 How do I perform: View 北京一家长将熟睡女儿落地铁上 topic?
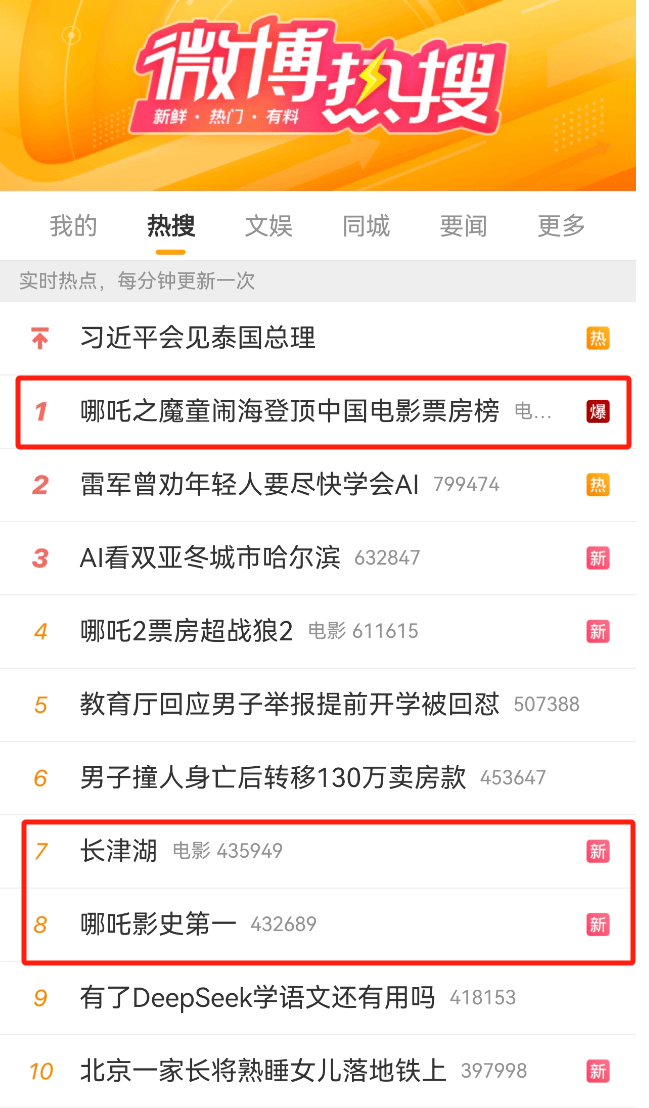point(263,1071)
